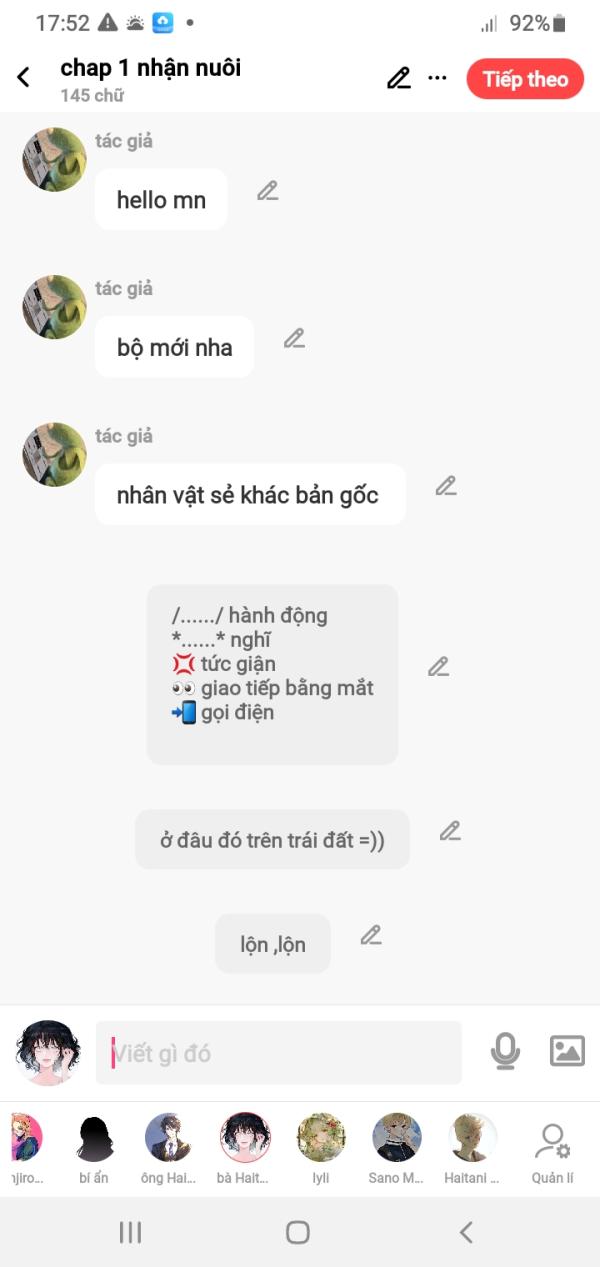Edit the 'nhân vật sẻ khác bản gốc' message
This screenshot has height=1267, width=600.
[446, 487]
